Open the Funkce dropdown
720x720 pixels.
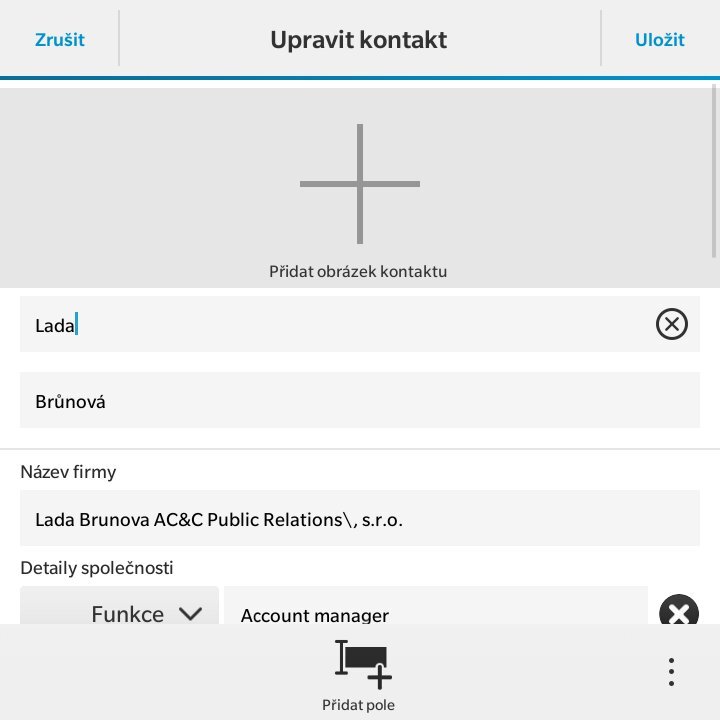point(120,610)
